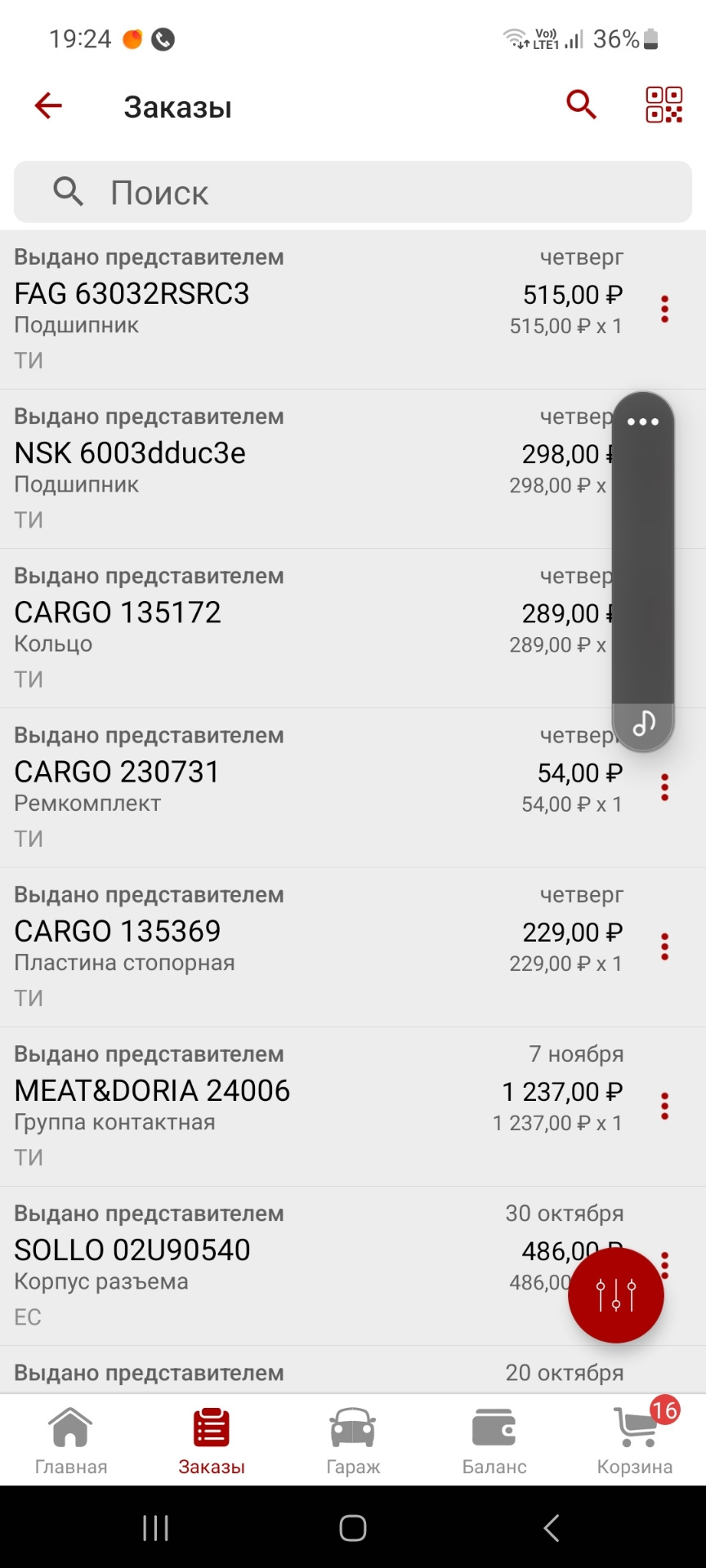Open the Корзина cart tab
The image size is (706, 1568).
click(635, 1441)
